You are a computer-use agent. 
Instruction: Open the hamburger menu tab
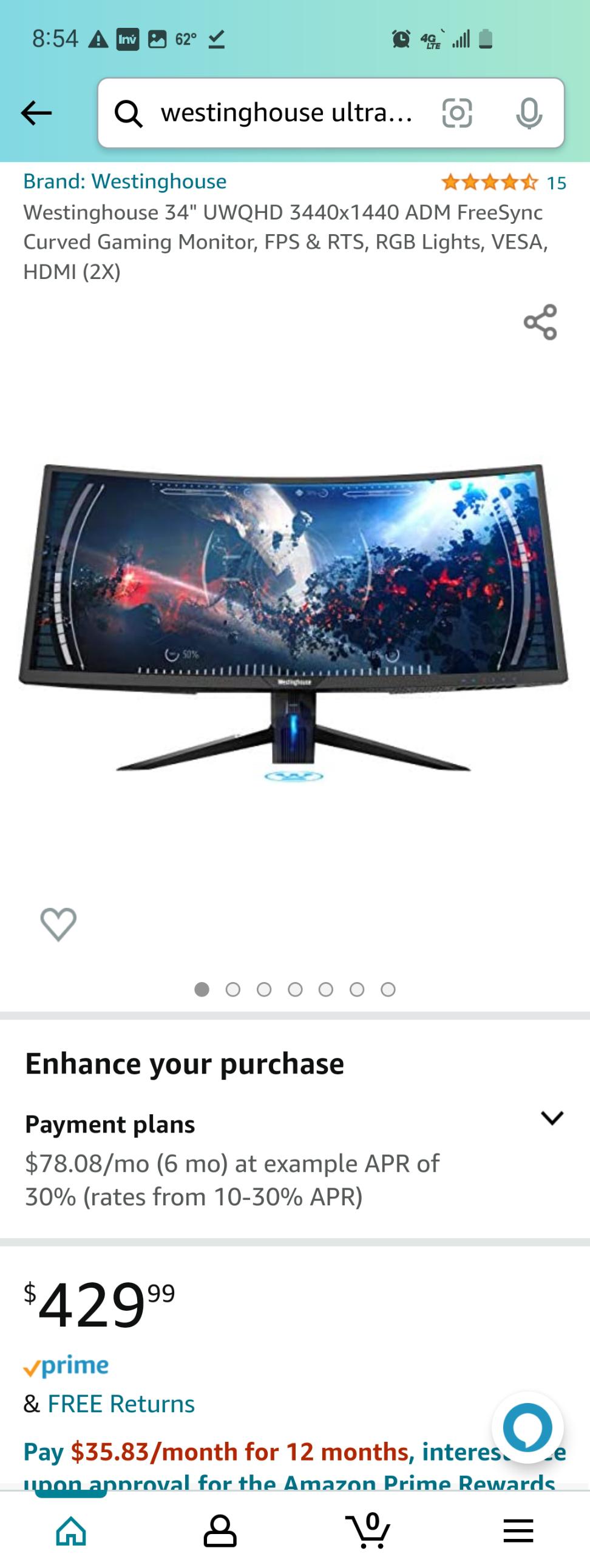518,1530
